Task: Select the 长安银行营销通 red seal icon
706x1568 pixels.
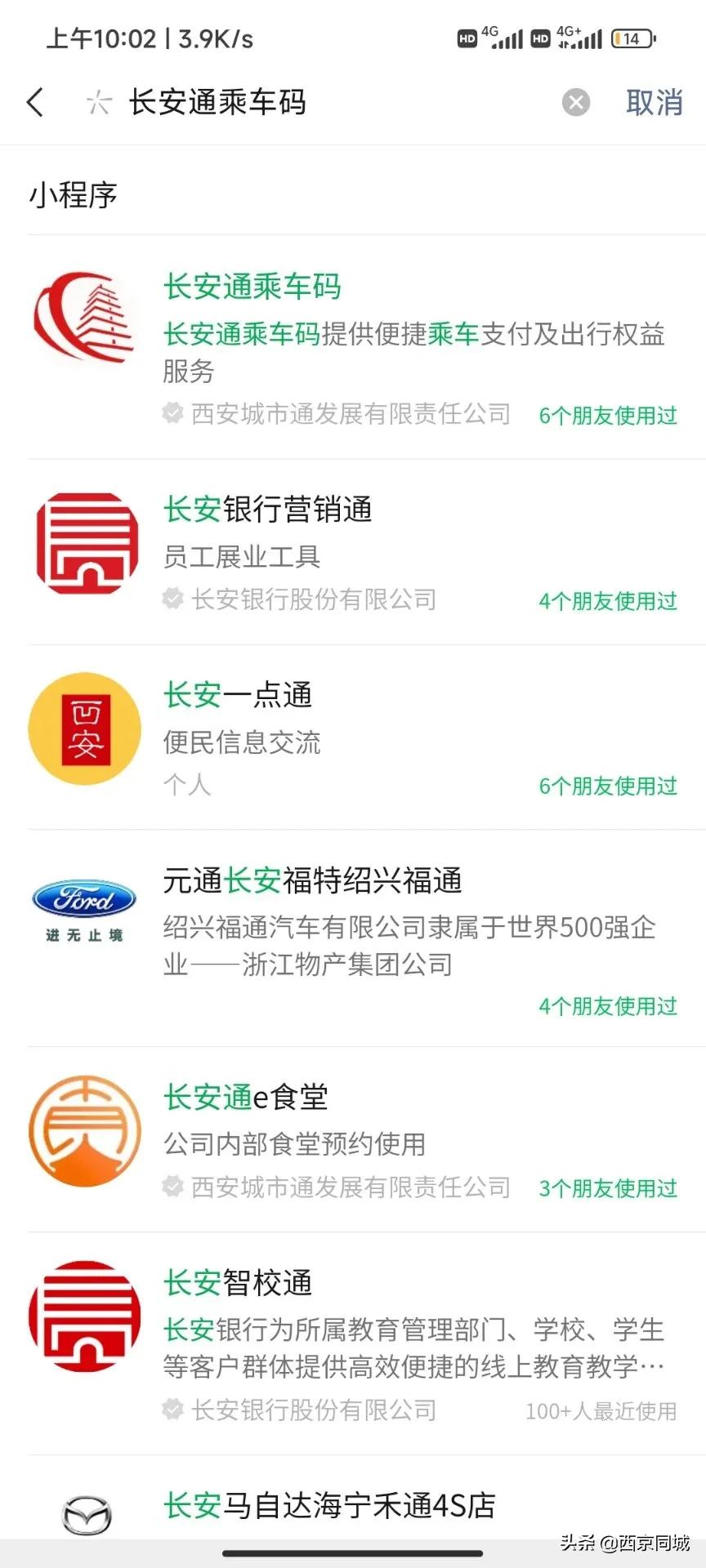Action: pyautogui.click(x=84, y=541)
